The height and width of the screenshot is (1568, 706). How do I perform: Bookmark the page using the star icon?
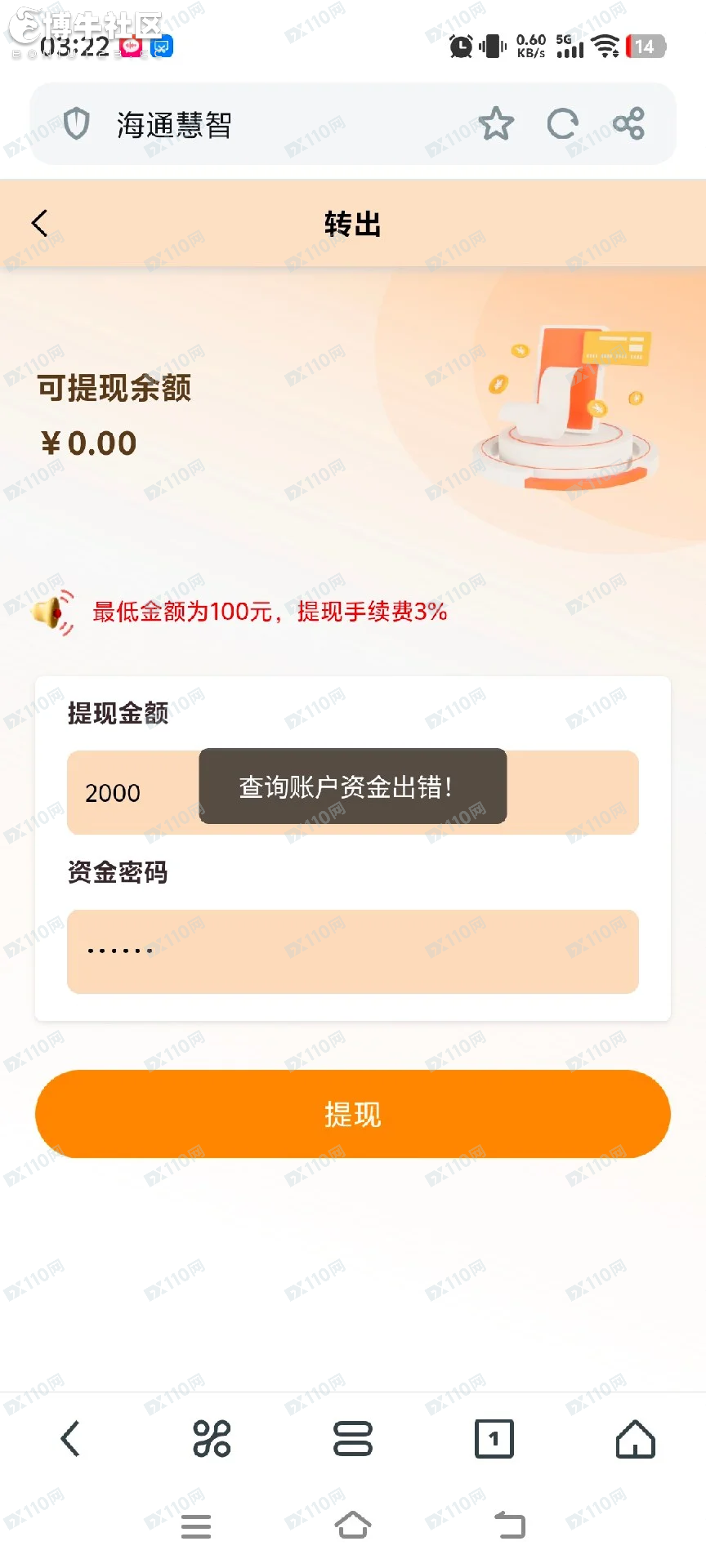tap(496, 124)
